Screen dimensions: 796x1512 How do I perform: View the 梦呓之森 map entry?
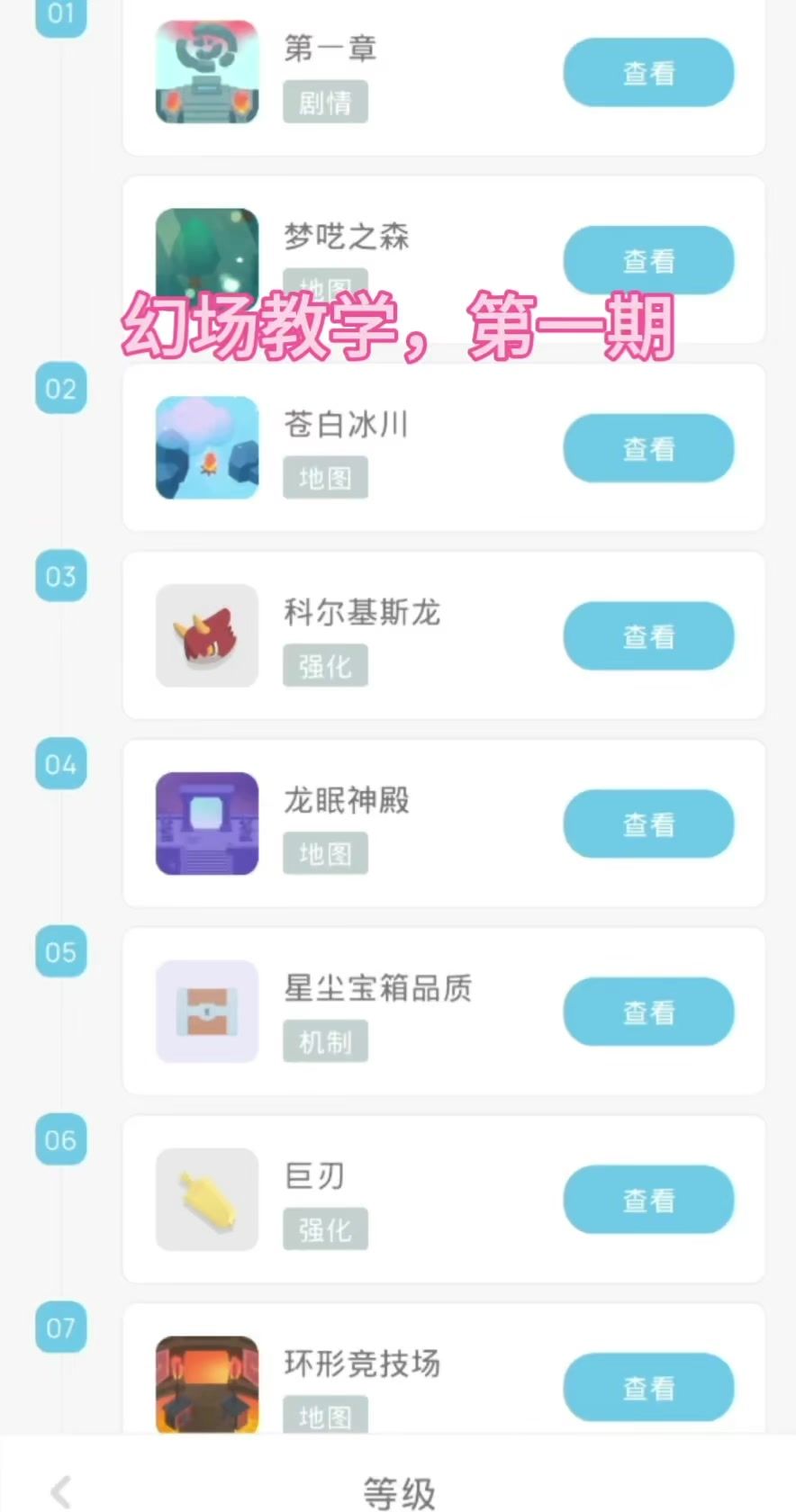648,260
